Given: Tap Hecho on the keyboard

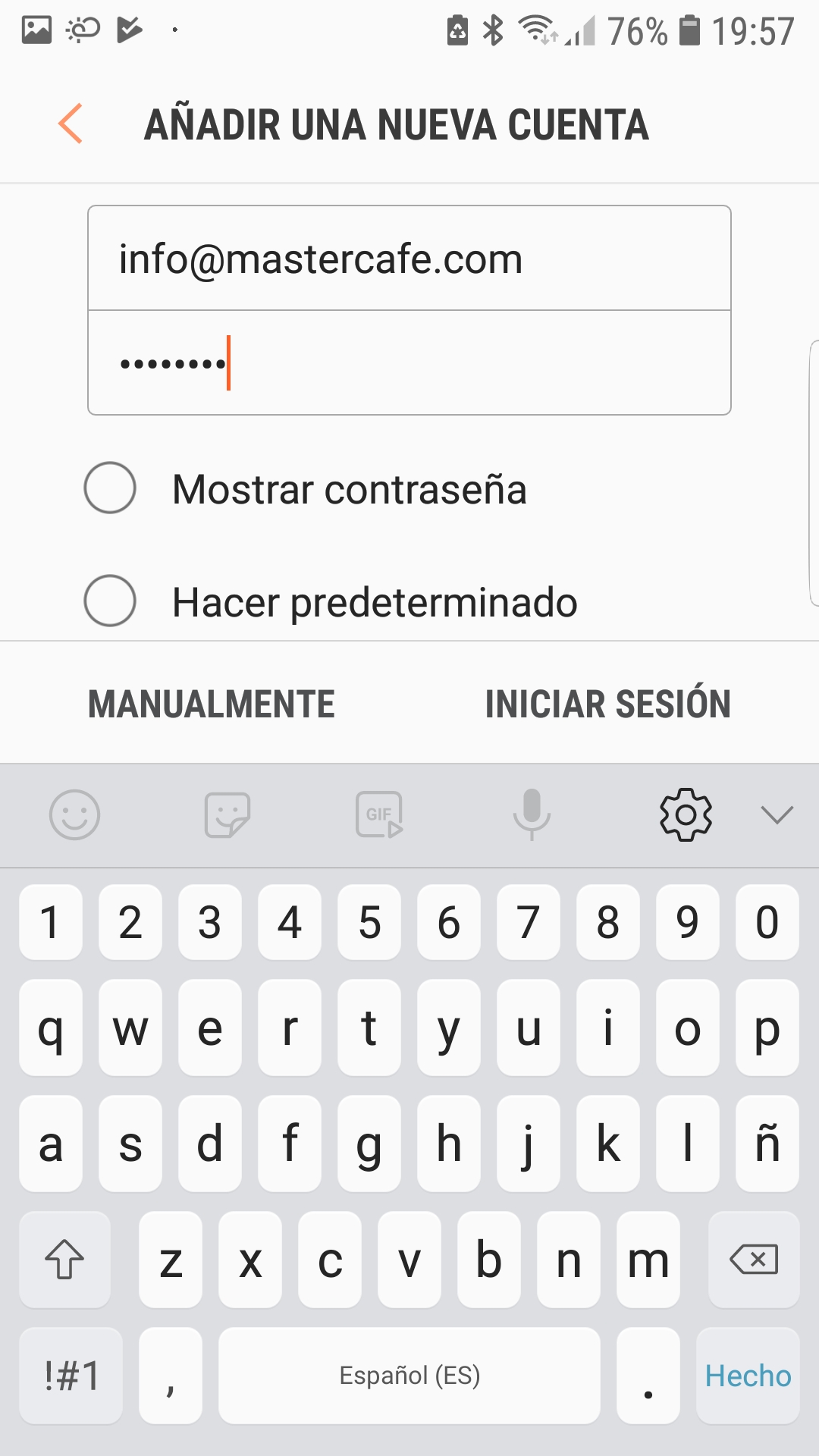Looking at the screenshot, I should click(x=748, y=1376).
